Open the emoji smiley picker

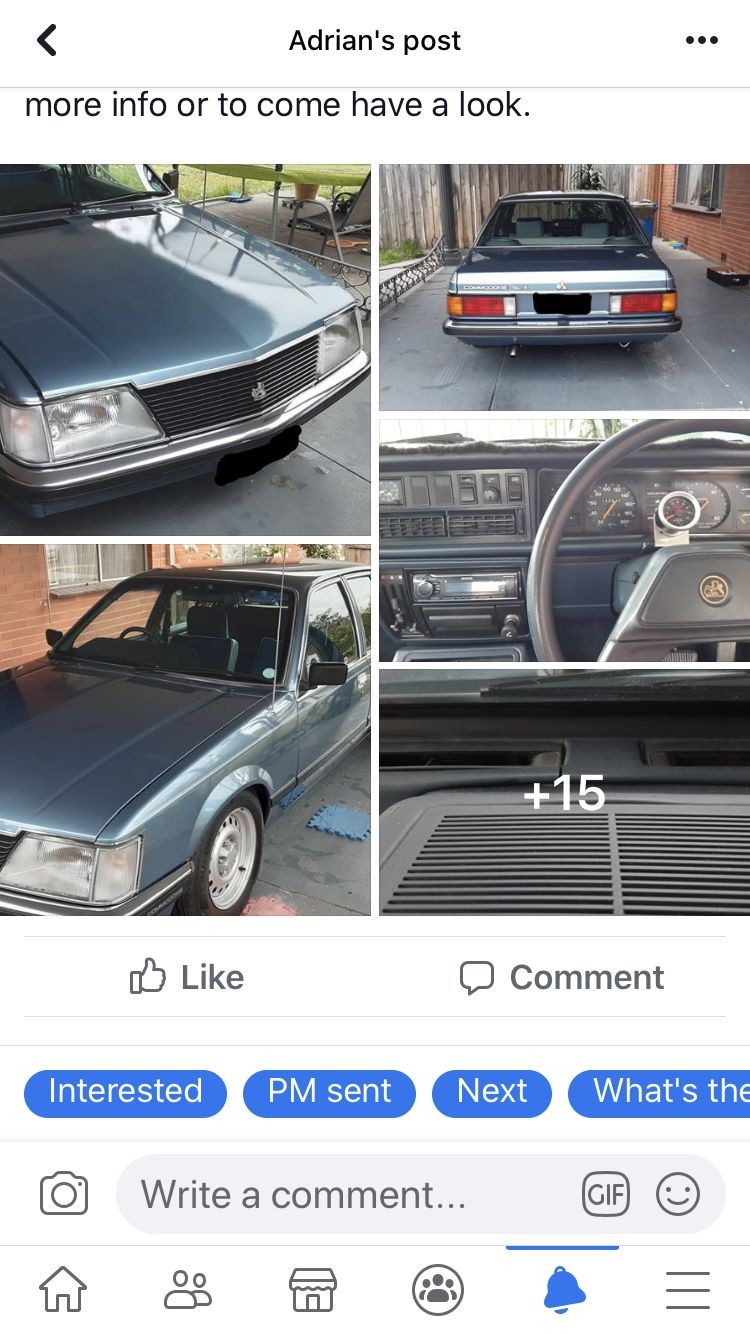tap(678, 1194)
